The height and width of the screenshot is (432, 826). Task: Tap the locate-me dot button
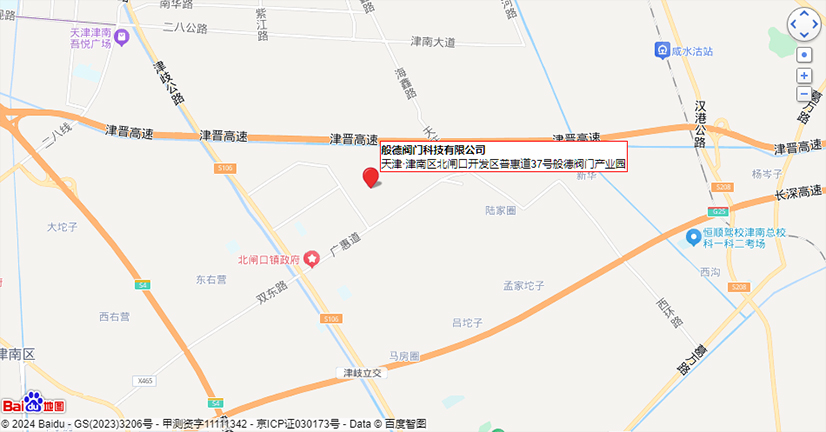coord(804,54)
